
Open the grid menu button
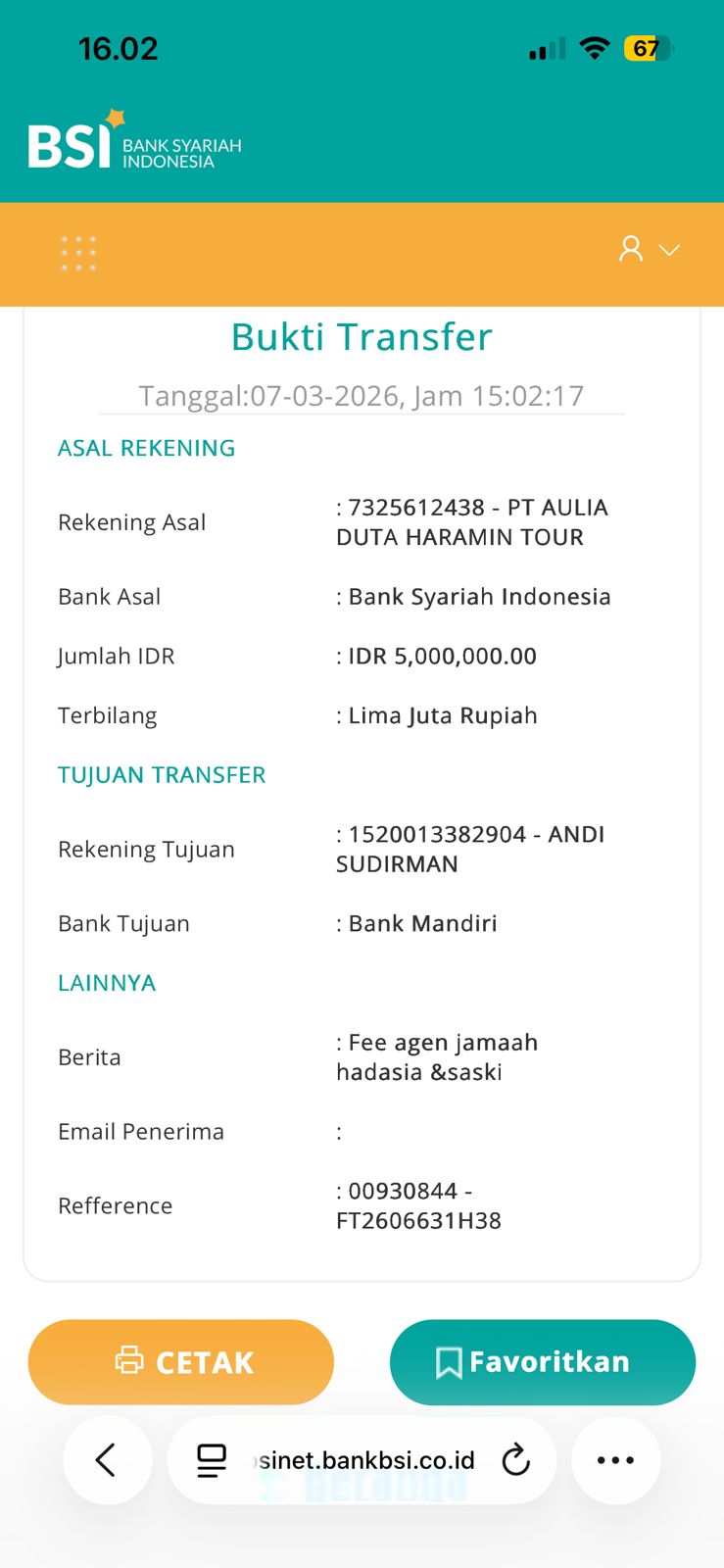tap(78, 253)
